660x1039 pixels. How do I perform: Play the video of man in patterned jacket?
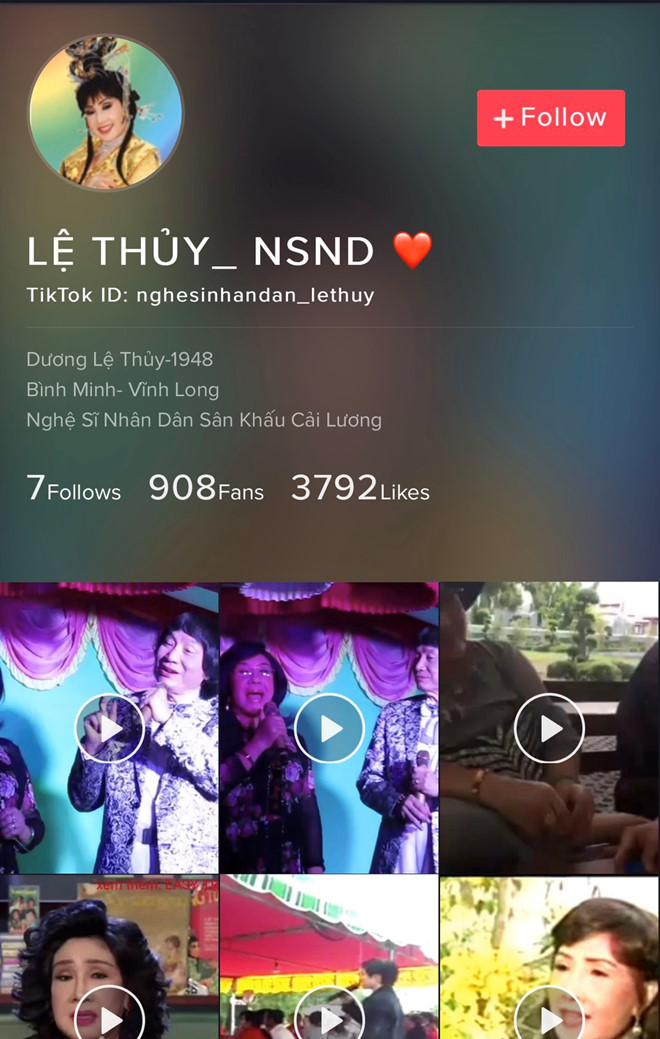pyautogui.click(x=109, y=729)
